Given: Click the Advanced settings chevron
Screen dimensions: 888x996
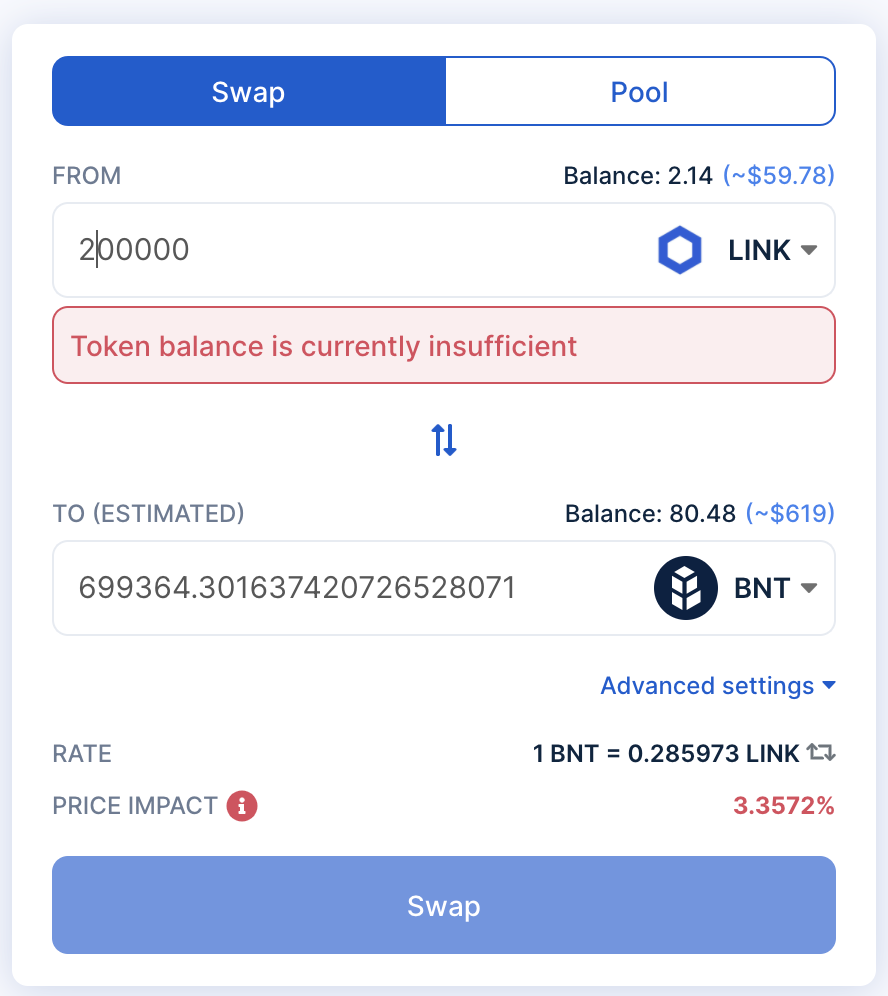Looking at the screenshot, I should pos(828,686).
